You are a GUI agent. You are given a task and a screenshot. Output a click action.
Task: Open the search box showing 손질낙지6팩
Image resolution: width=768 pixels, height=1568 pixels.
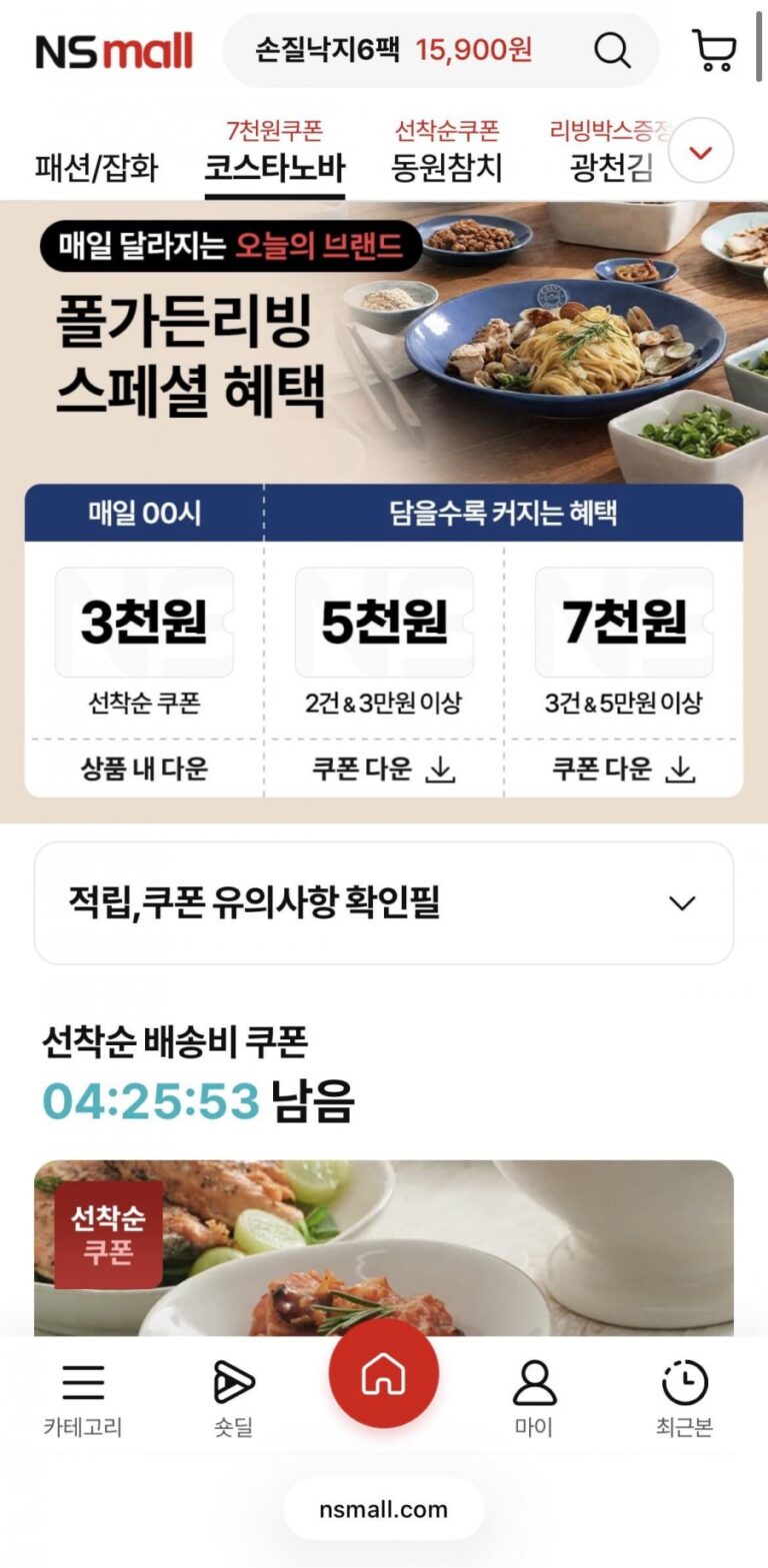tap(400, 50)
